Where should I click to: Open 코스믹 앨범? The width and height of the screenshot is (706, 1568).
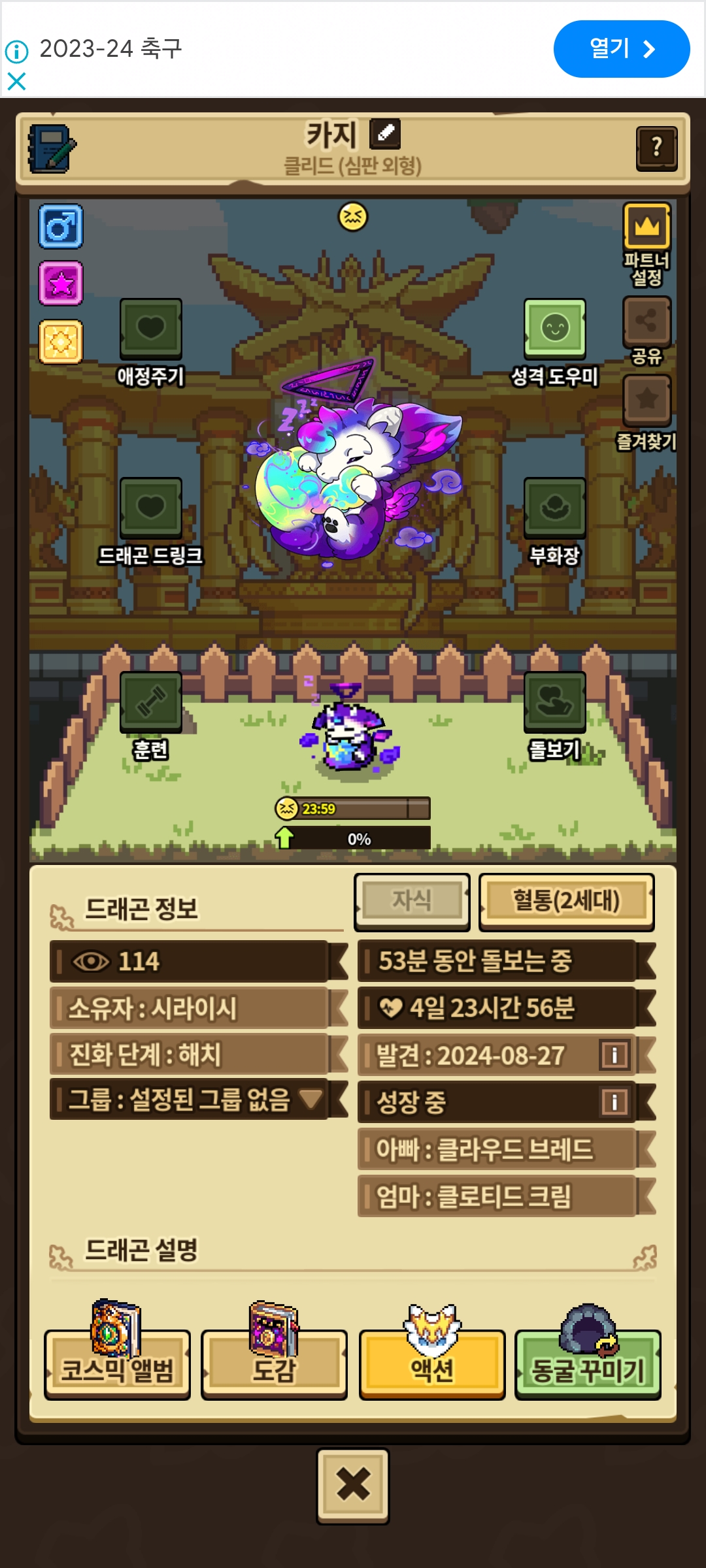click(x=118, y=1364)
